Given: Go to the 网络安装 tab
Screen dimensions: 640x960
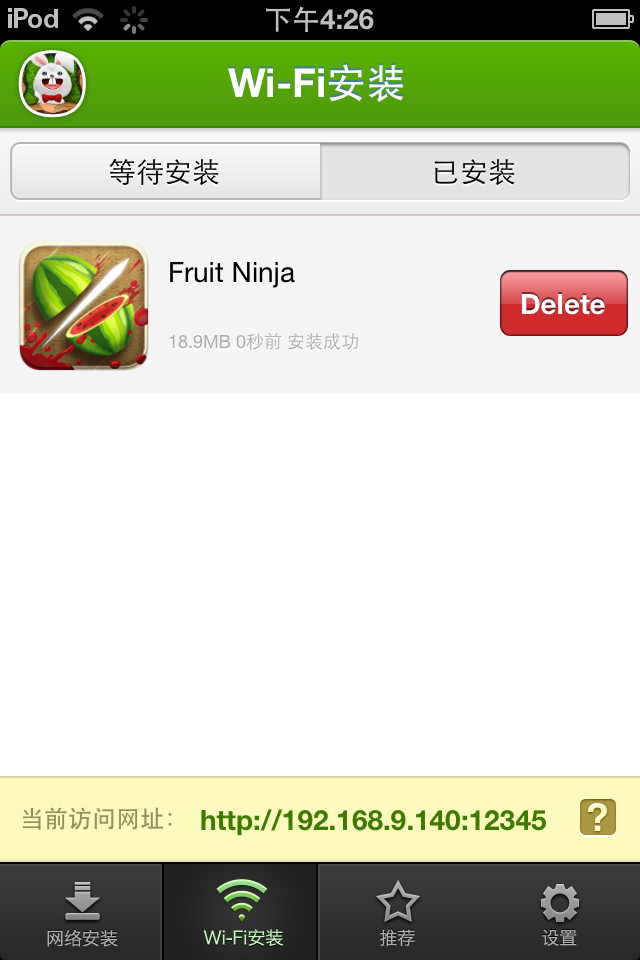Looking at the screenshot, I should (x=82, y=912).
